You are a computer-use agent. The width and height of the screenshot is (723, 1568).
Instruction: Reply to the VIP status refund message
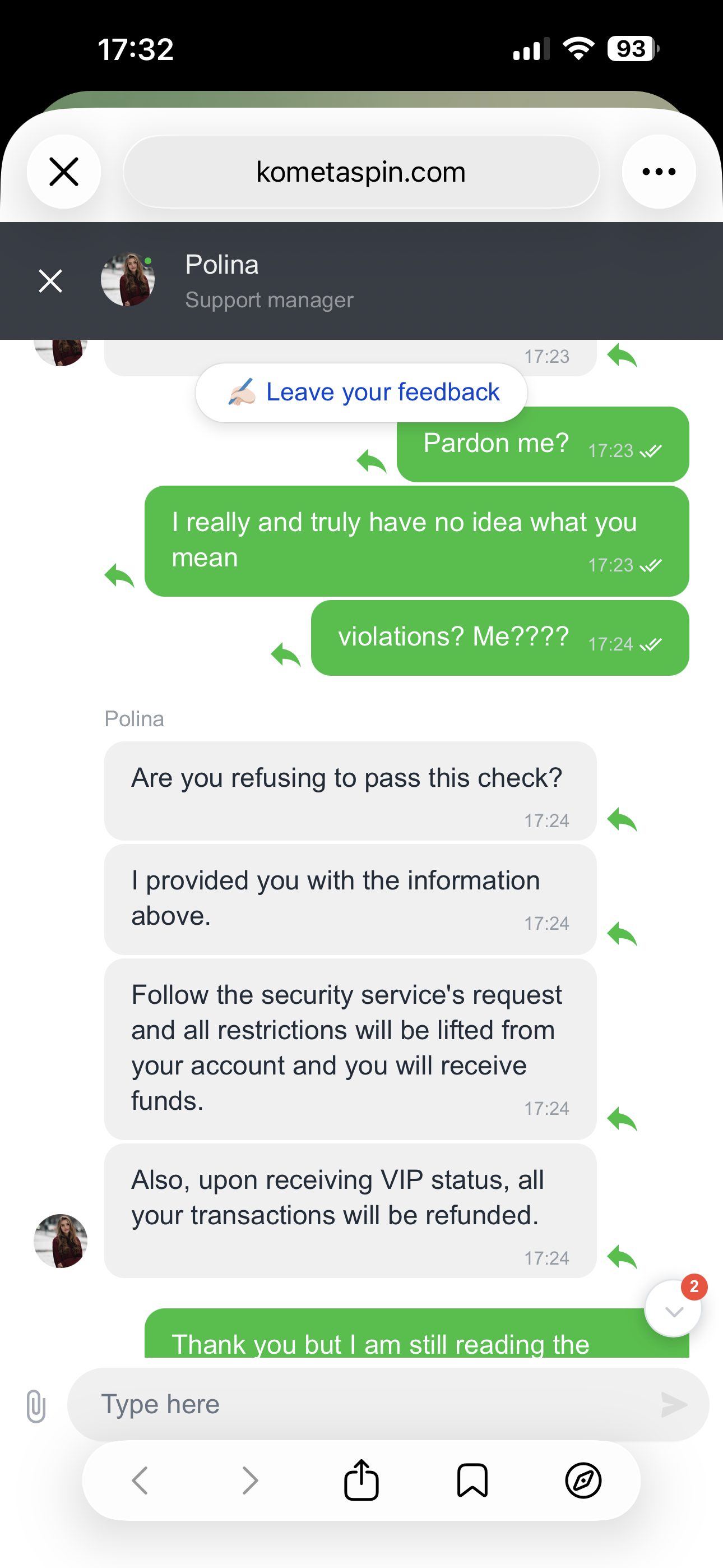pyautogui.click(x=622, y=1256)
